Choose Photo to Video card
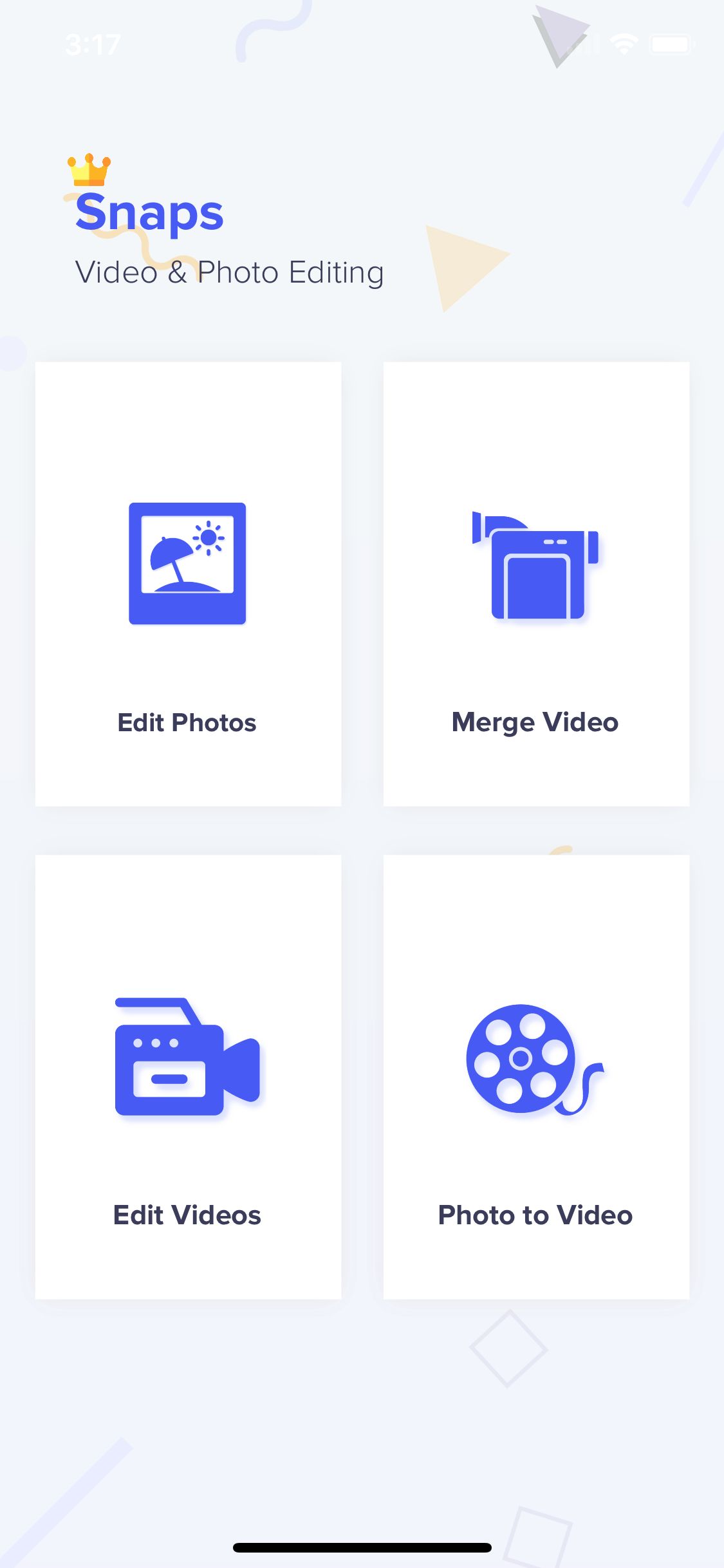The width and height of the screenshot is (724, 1568). pos(536,1076)
